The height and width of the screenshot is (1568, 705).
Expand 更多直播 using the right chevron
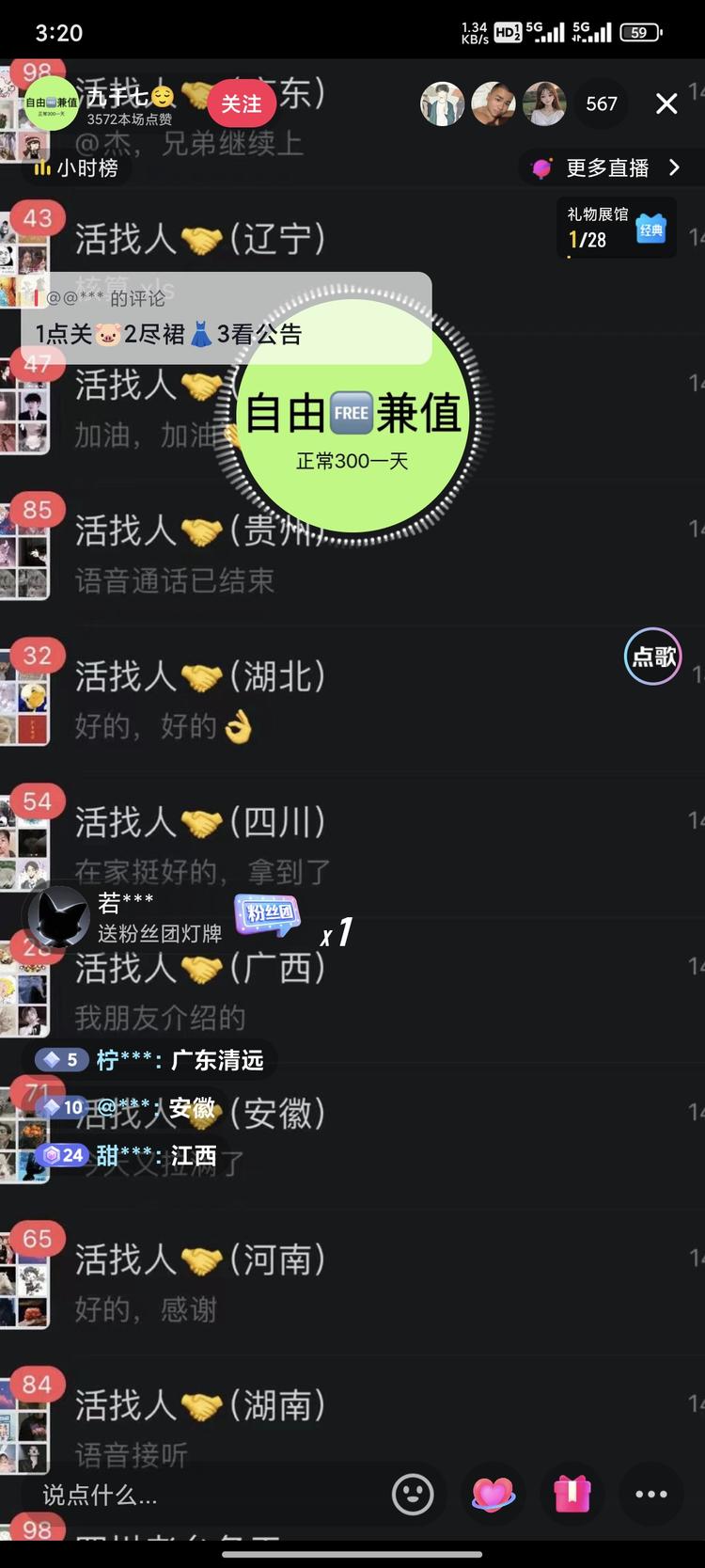tap(674, 167)
